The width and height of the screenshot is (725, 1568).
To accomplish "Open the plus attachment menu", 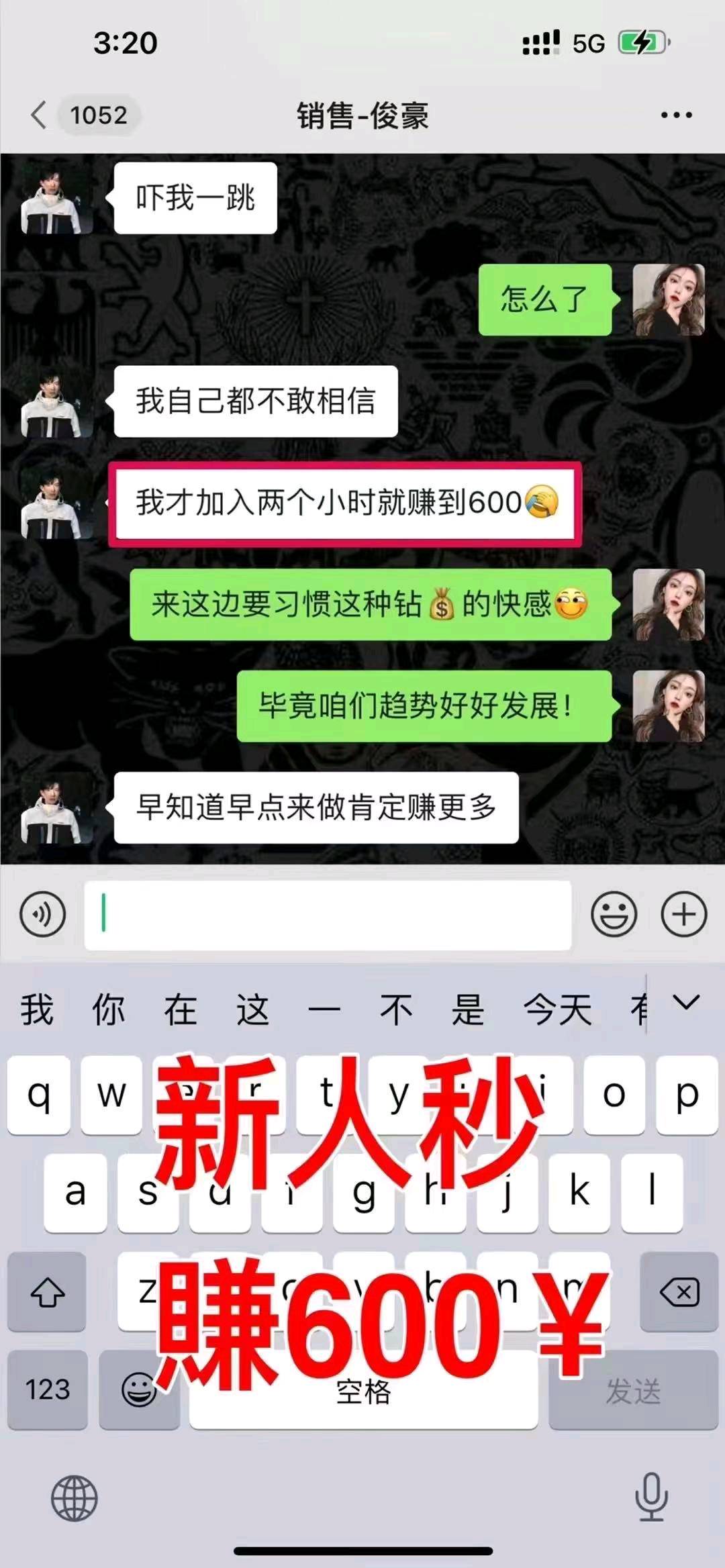I will point(684,914).
